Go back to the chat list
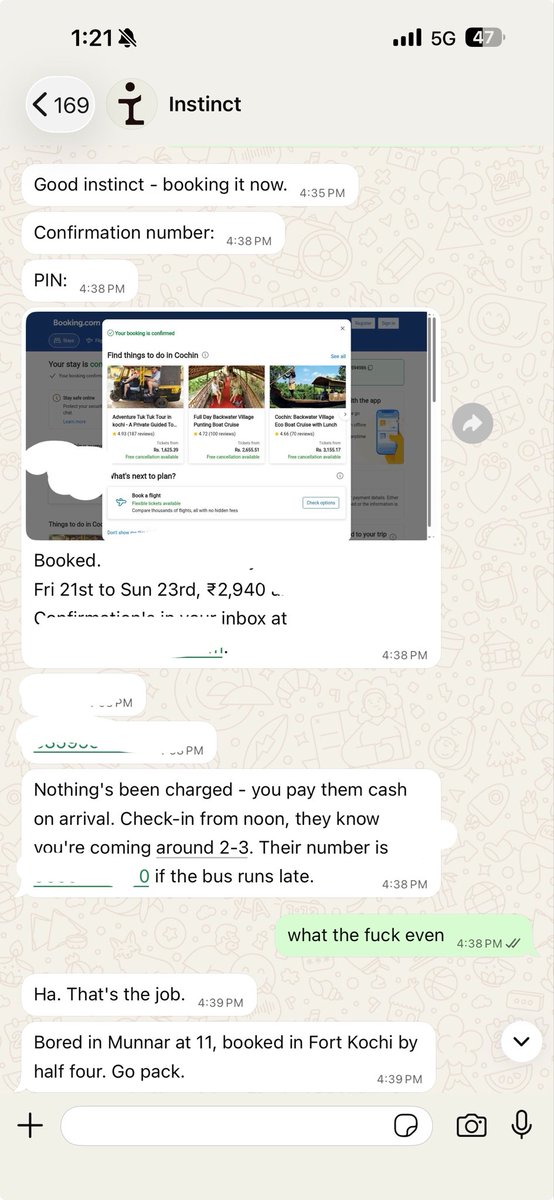This screenshot has height=1200, width=554. tap(60, 104)
